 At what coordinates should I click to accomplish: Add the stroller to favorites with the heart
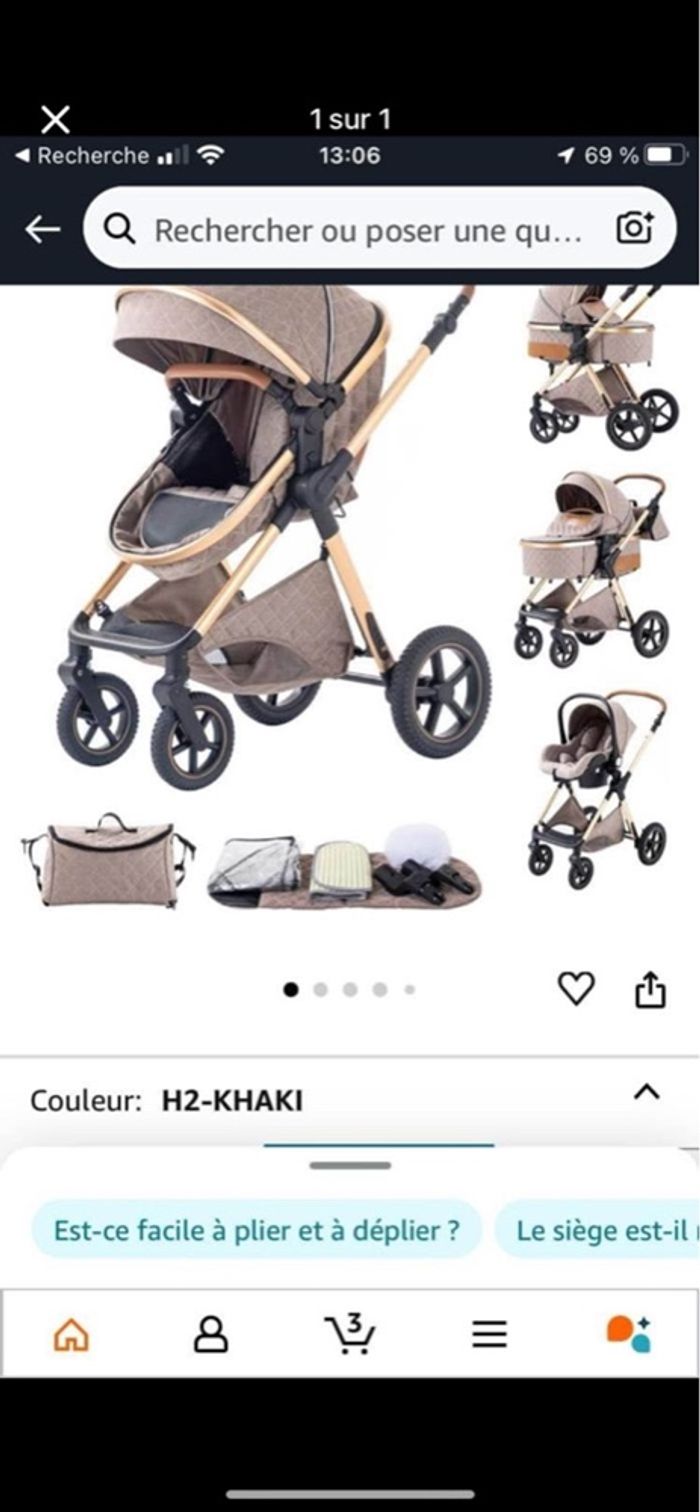(x=576, y=989)
